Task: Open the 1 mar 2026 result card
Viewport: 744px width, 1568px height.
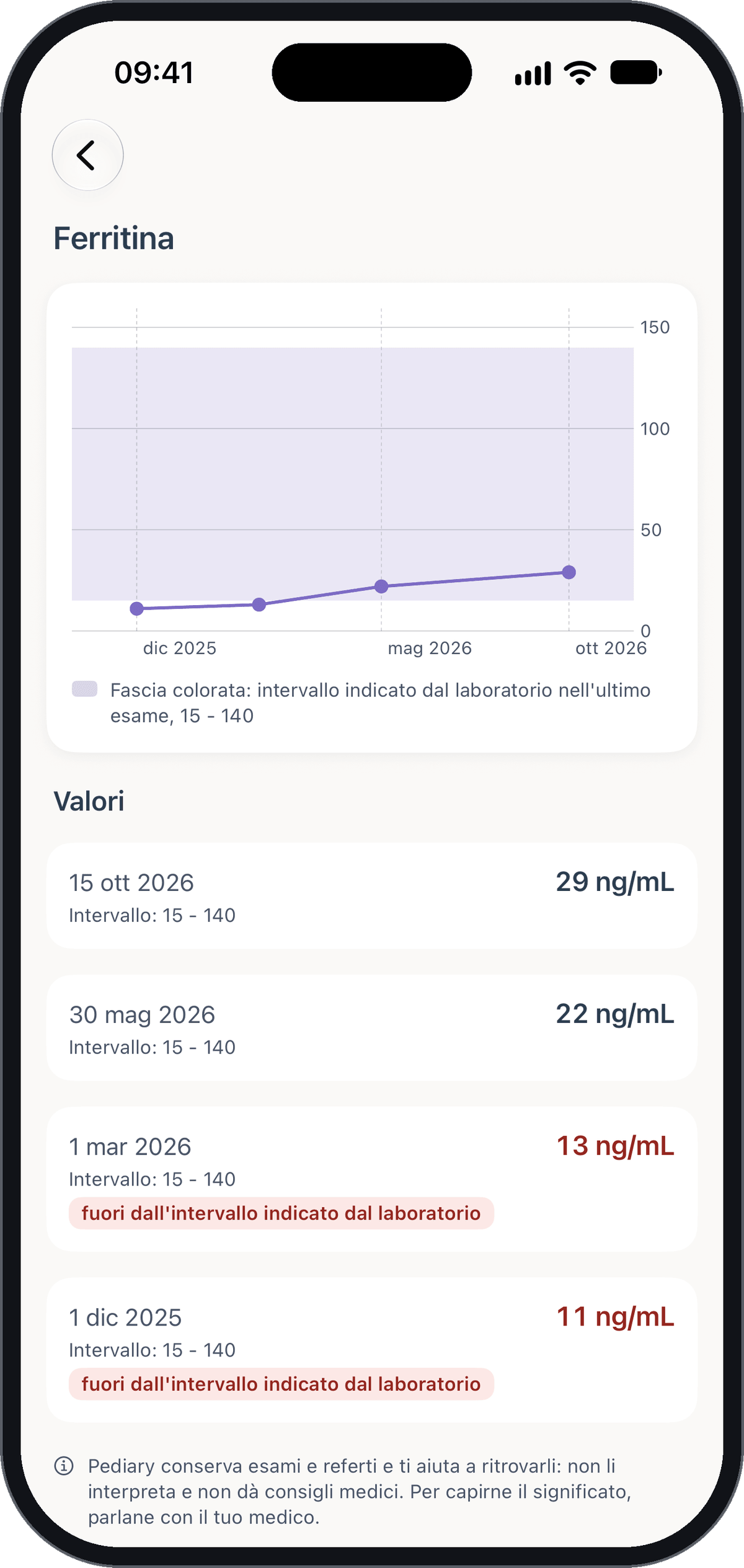Action: [x=372, y=1179]
